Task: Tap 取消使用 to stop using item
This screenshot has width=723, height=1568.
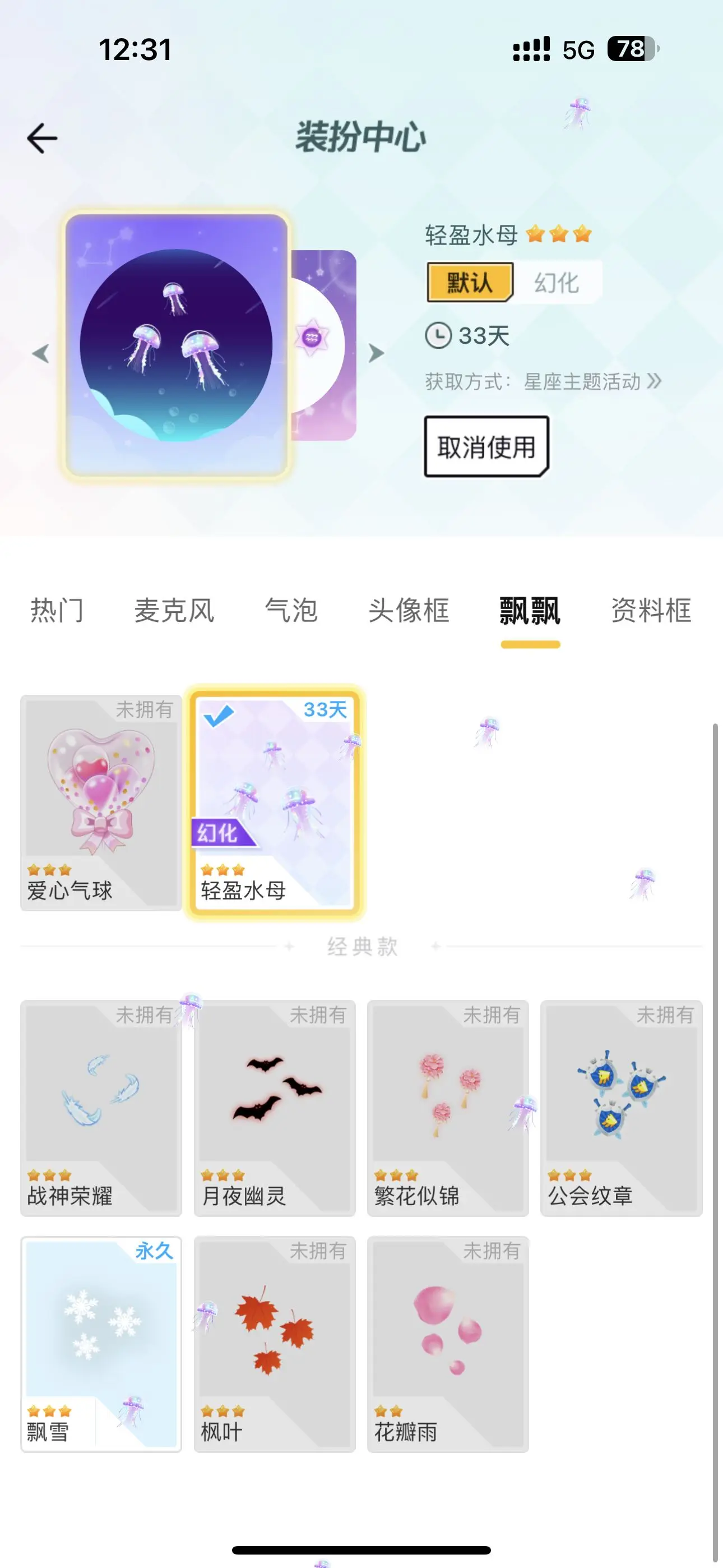Action: coord(487,447)
